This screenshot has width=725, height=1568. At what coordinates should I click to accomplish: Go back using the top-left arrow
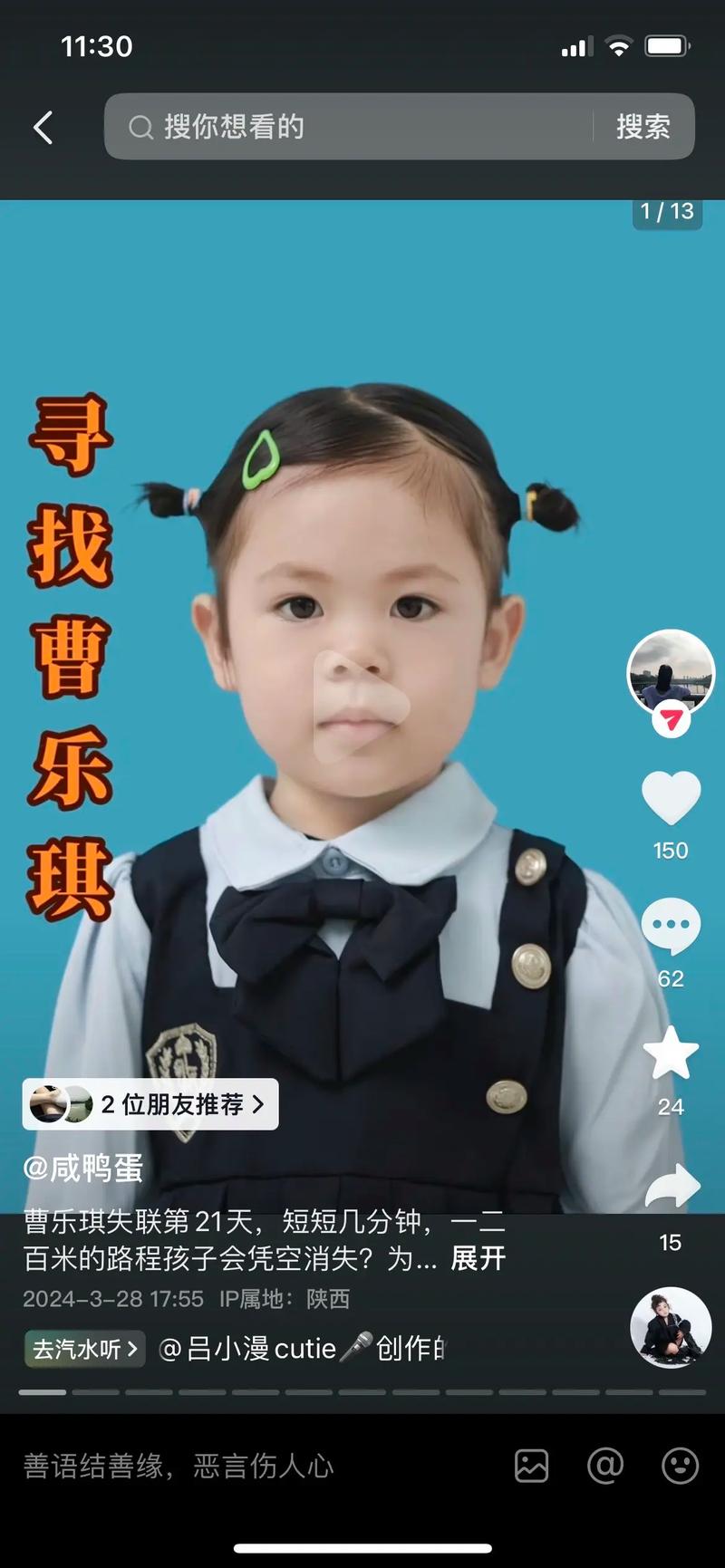(43, 128)
